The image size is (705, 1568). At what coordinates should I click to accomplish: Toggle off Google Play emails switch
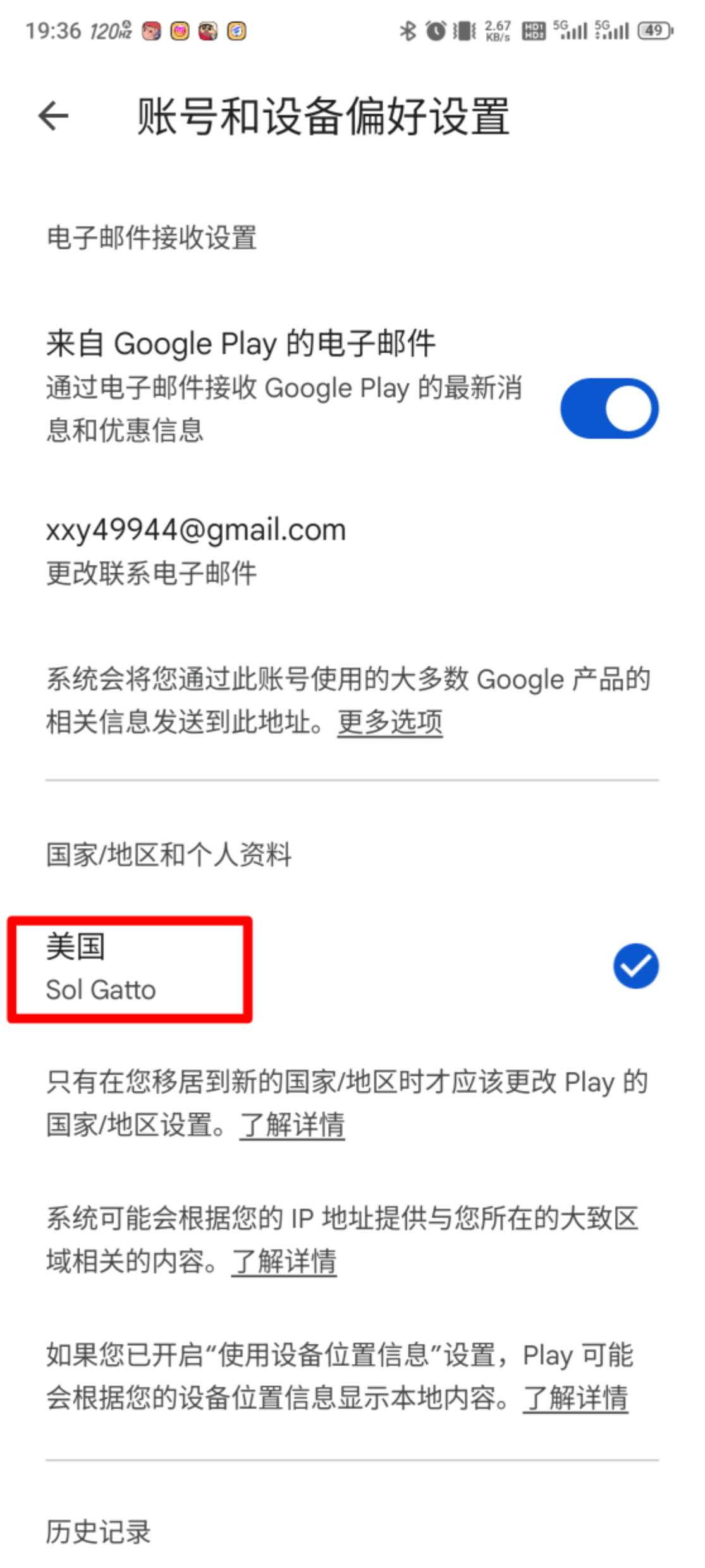click(609, 408)
